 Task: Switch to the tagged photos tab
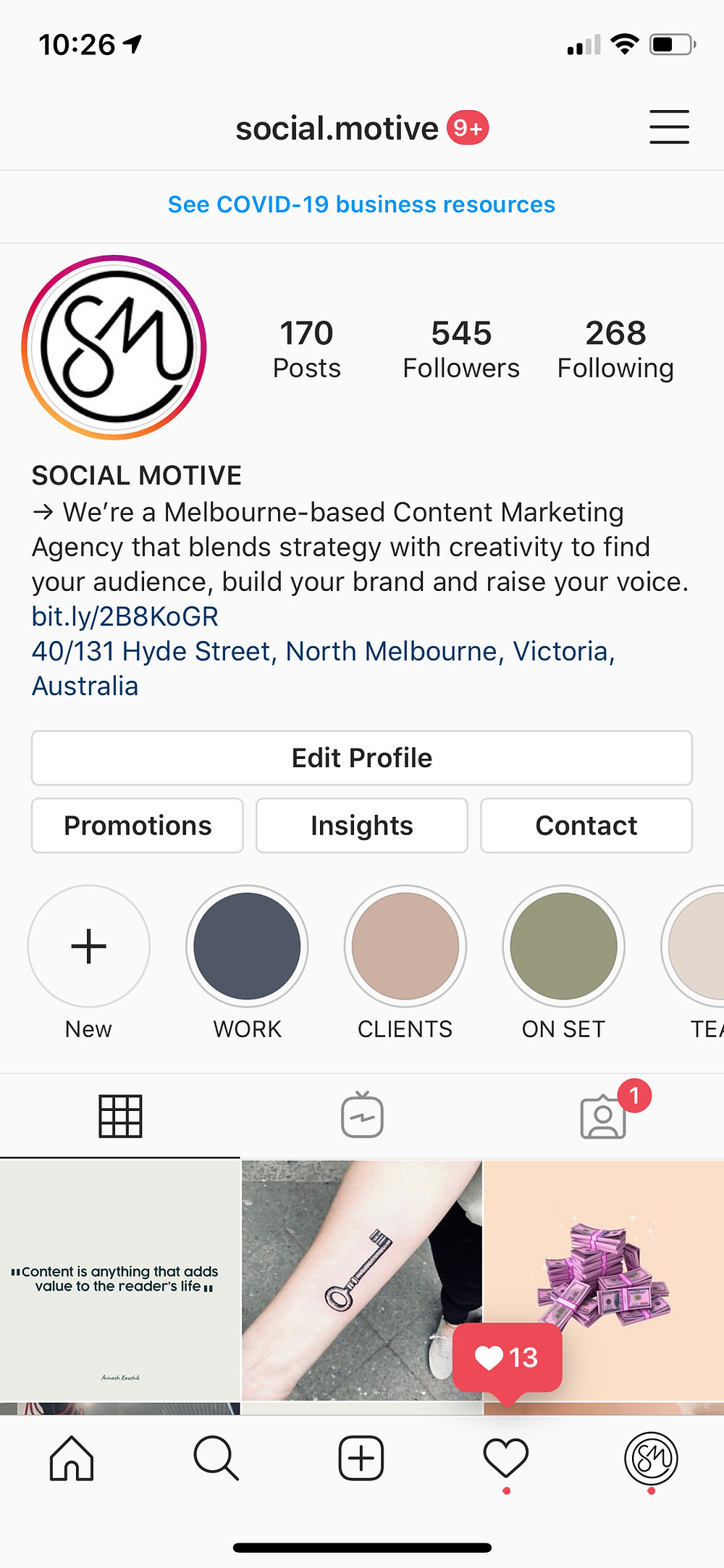(603, 1116)
